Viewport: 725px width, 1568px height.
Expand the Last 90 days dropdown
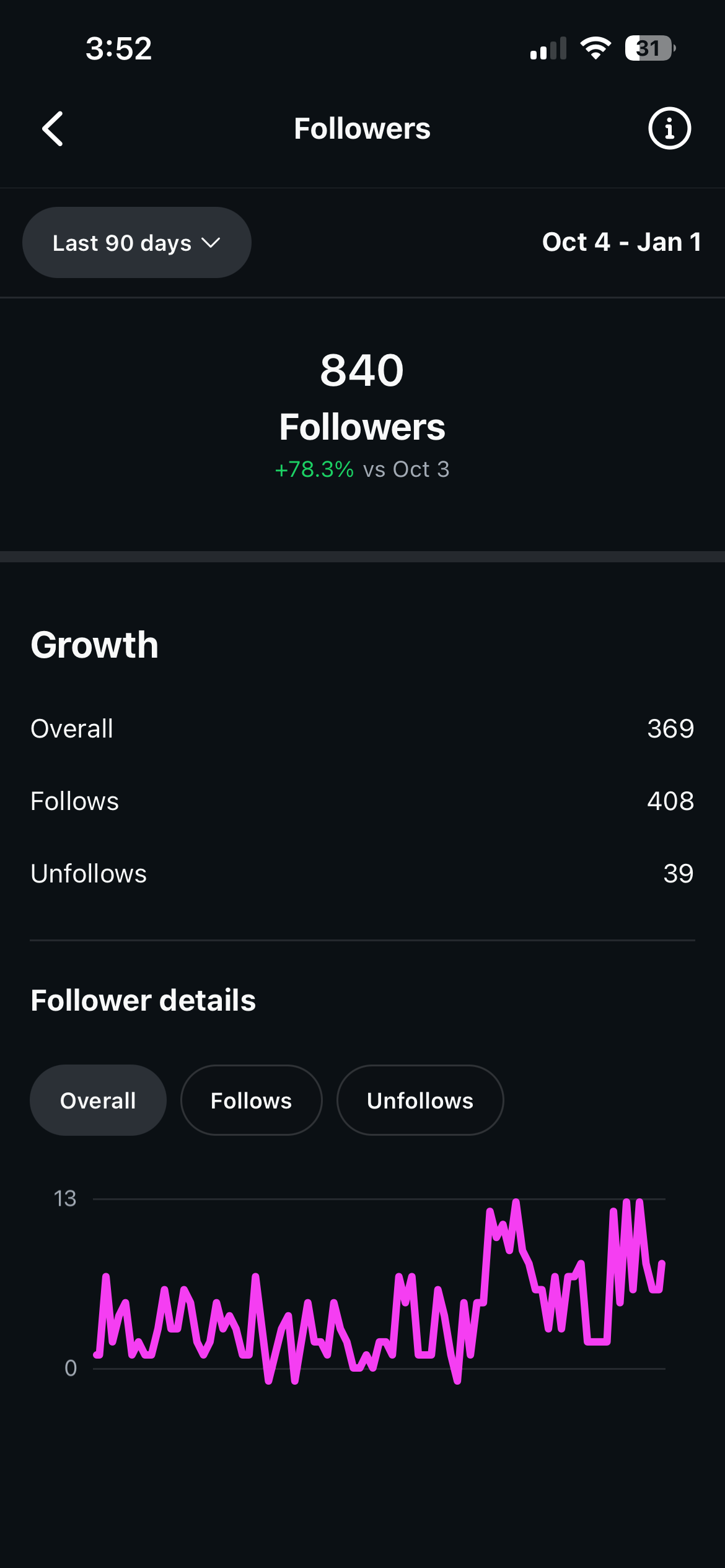(x=137, y=243)
